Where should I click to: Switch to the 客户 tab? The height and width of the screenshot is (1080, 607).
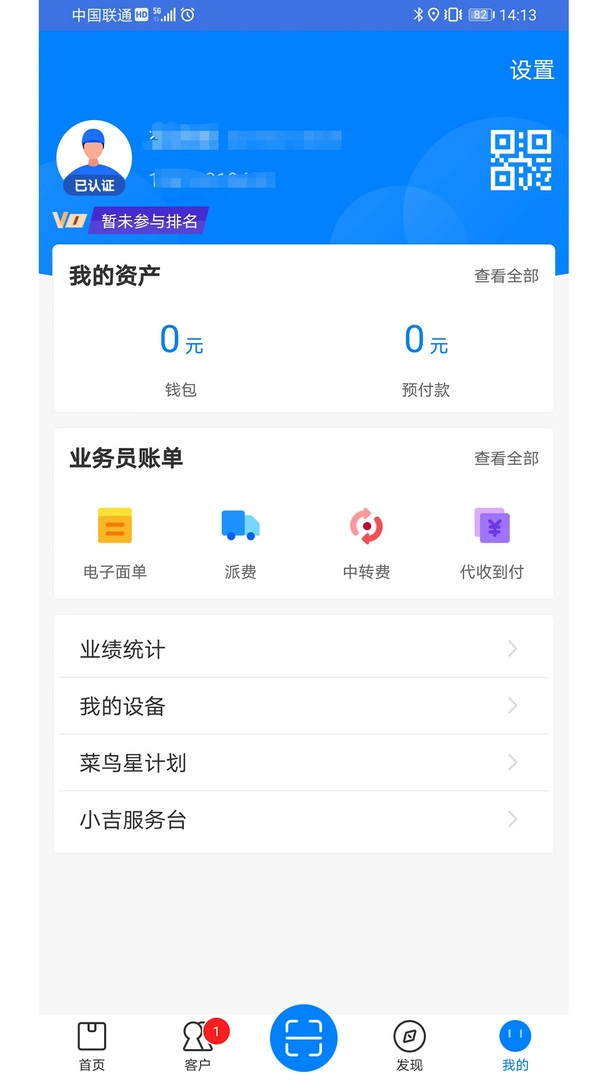[198, 1046]
